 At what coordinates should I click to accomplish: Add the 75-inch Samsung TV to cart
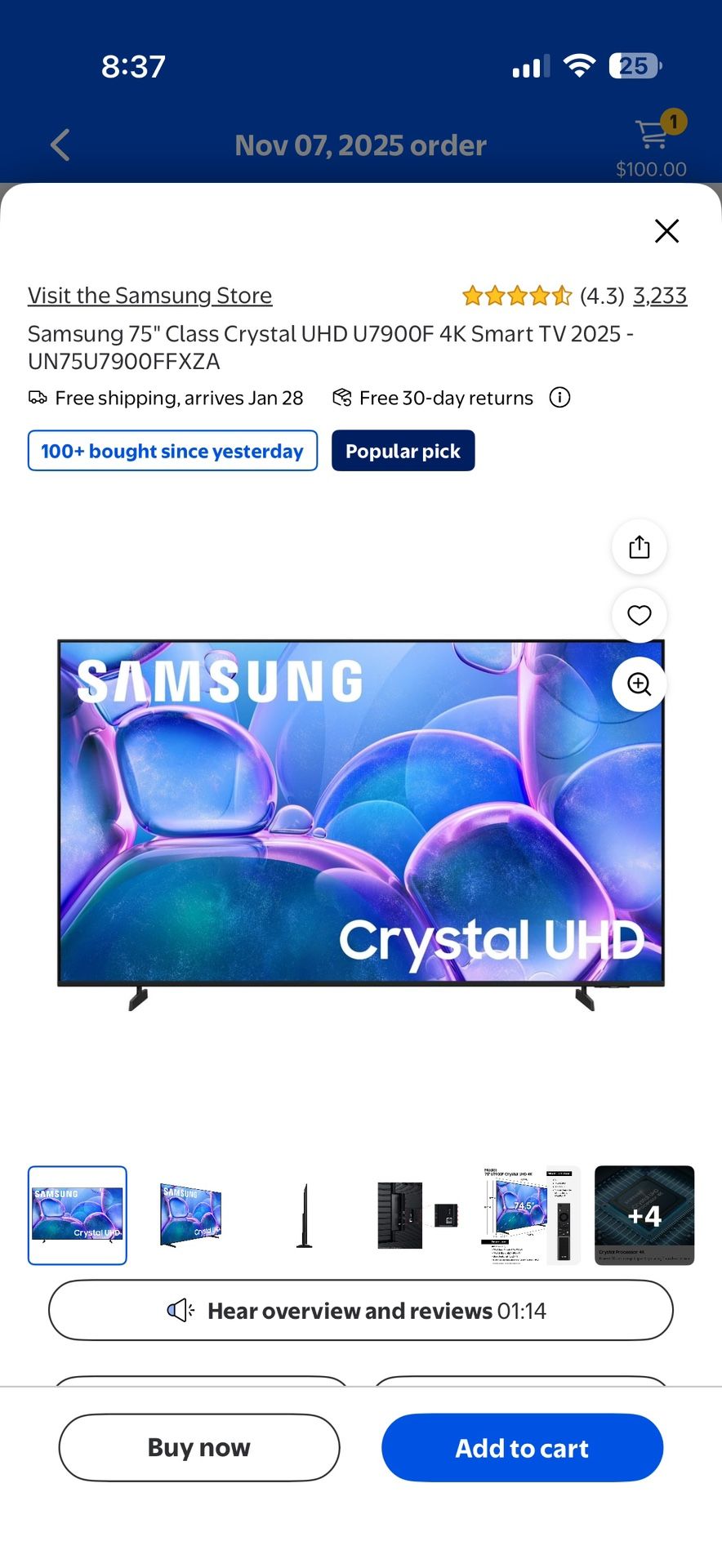(522, 1447)
